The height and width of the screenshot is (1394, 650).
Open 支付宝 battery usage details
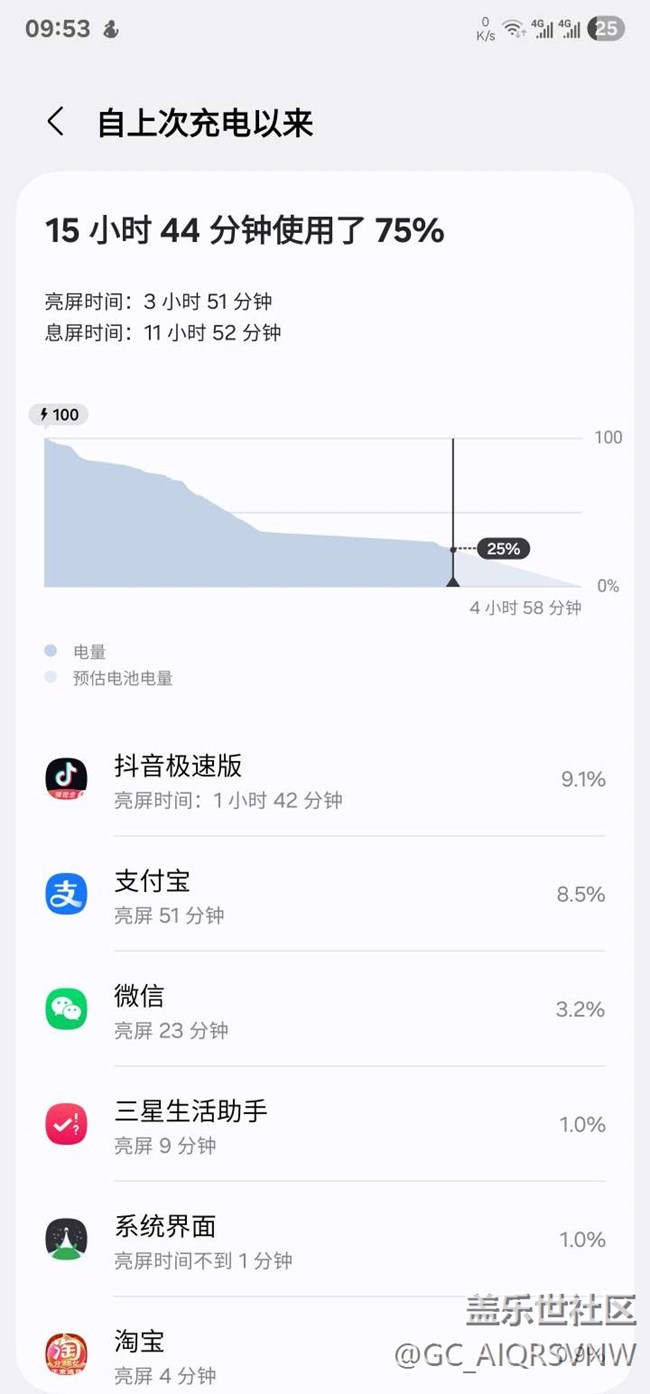tap(325, 895)
